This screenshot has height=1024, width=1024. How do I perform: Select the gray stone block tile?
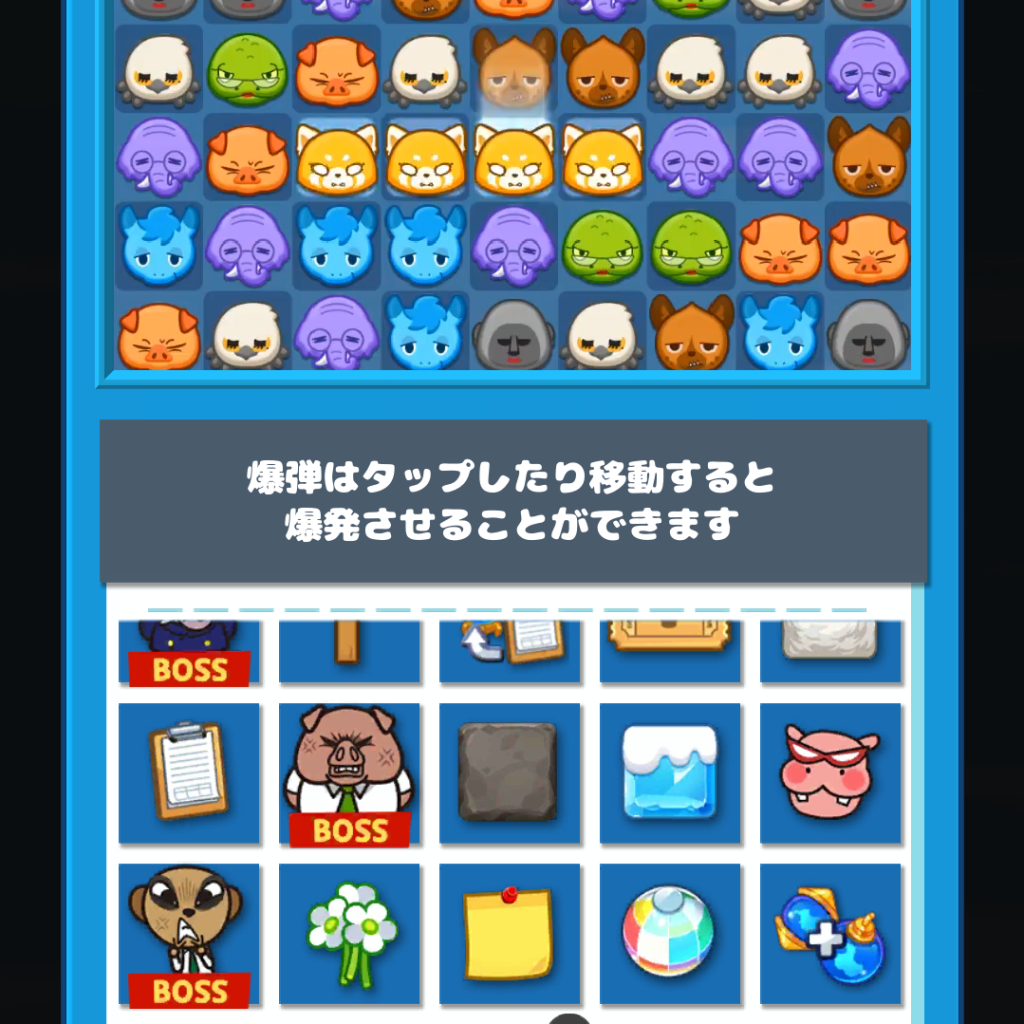[509, 773]
